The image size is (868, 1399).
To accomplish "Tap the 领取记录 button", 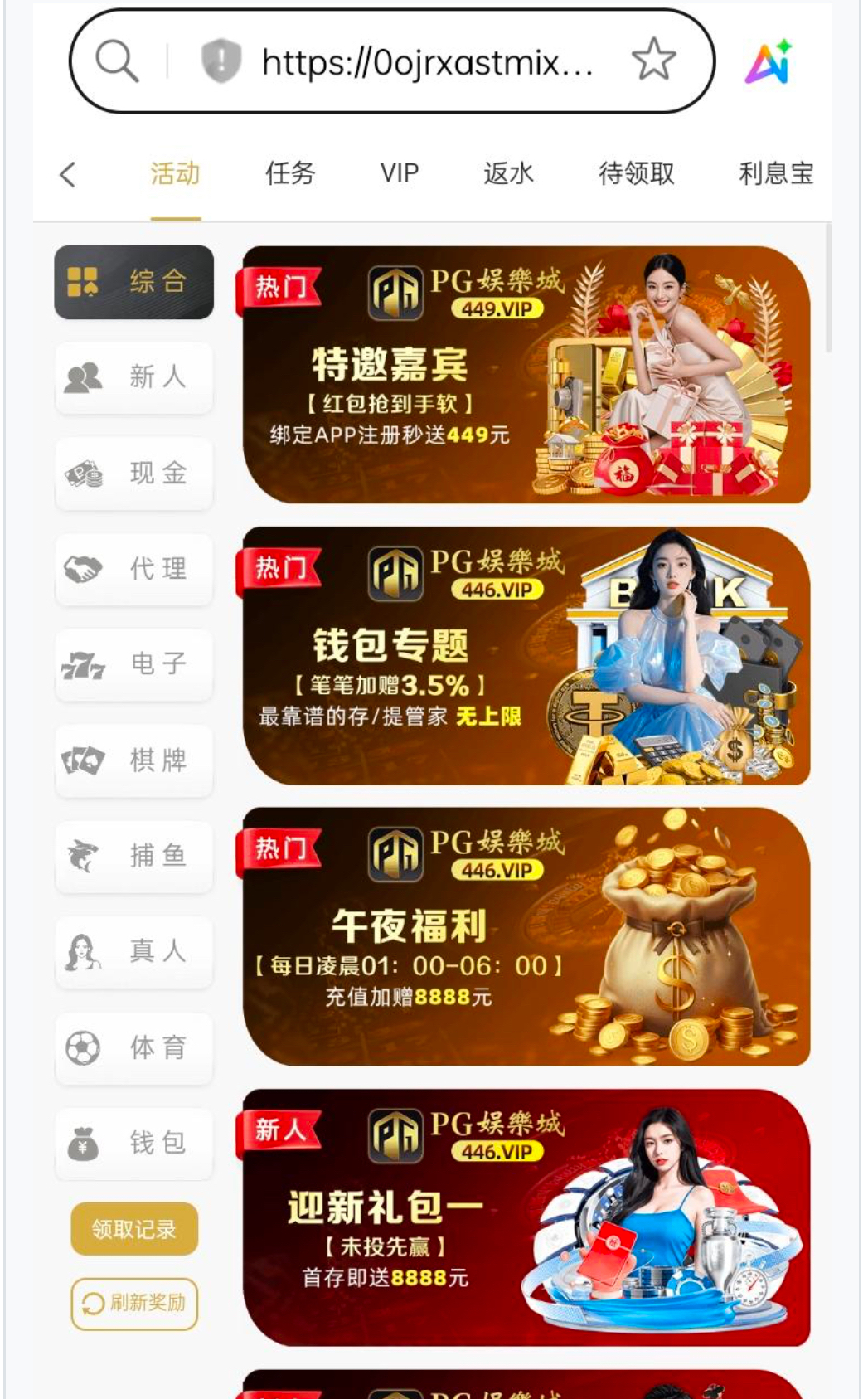I will coord(134,1229).
